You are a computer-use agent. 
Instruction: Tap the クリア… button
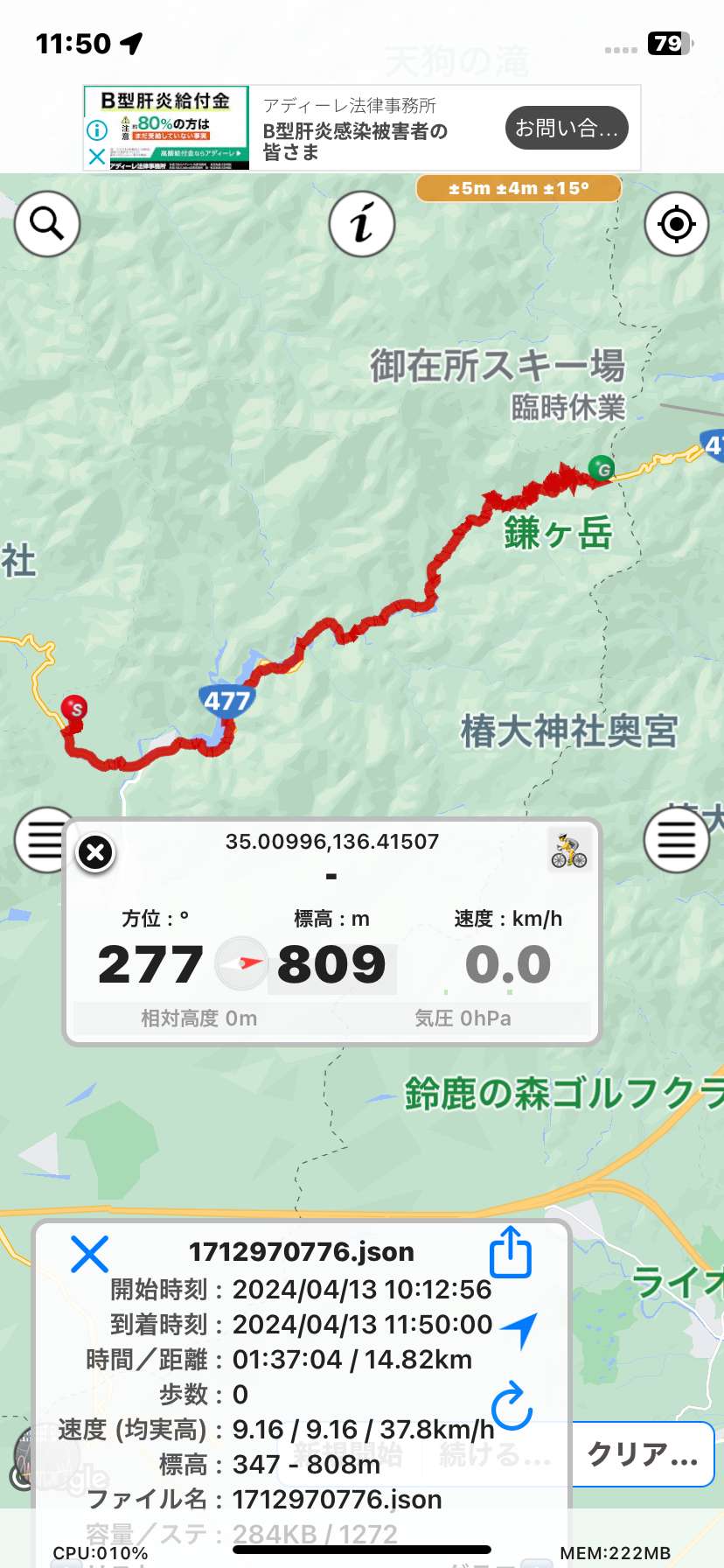tap(643, 1454)
